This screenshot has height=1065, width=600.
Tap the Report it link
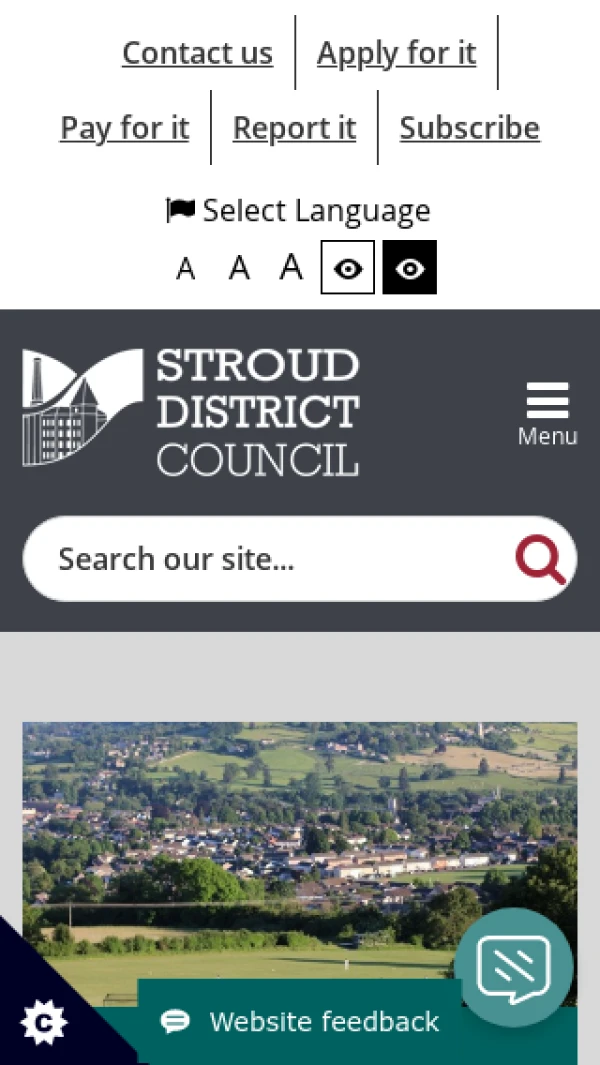[294, 128]
